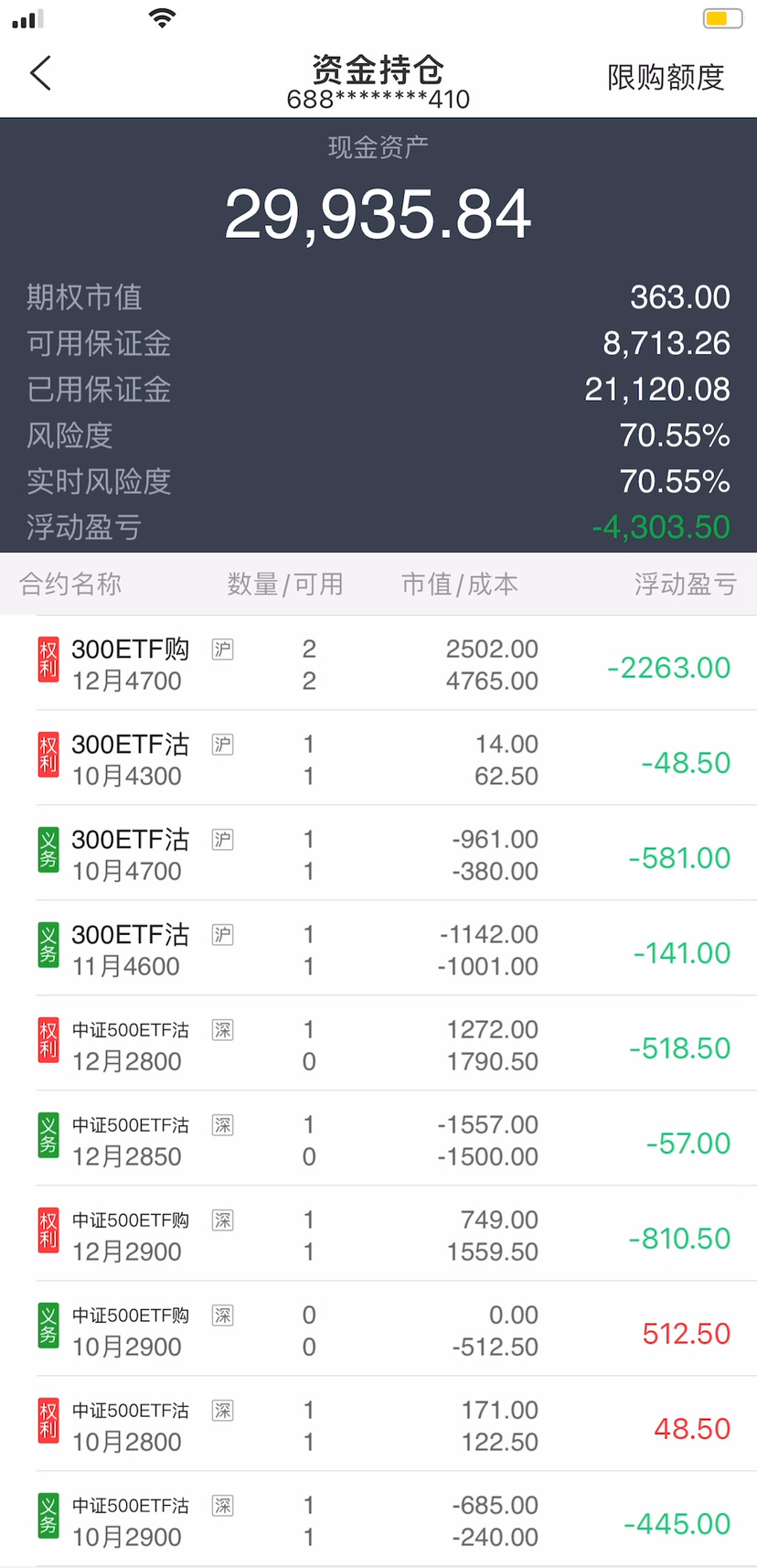This screenshot has height=1568, width=757.
Task: Open the 300ETF购 12月4700 position row
Action: 378,663
